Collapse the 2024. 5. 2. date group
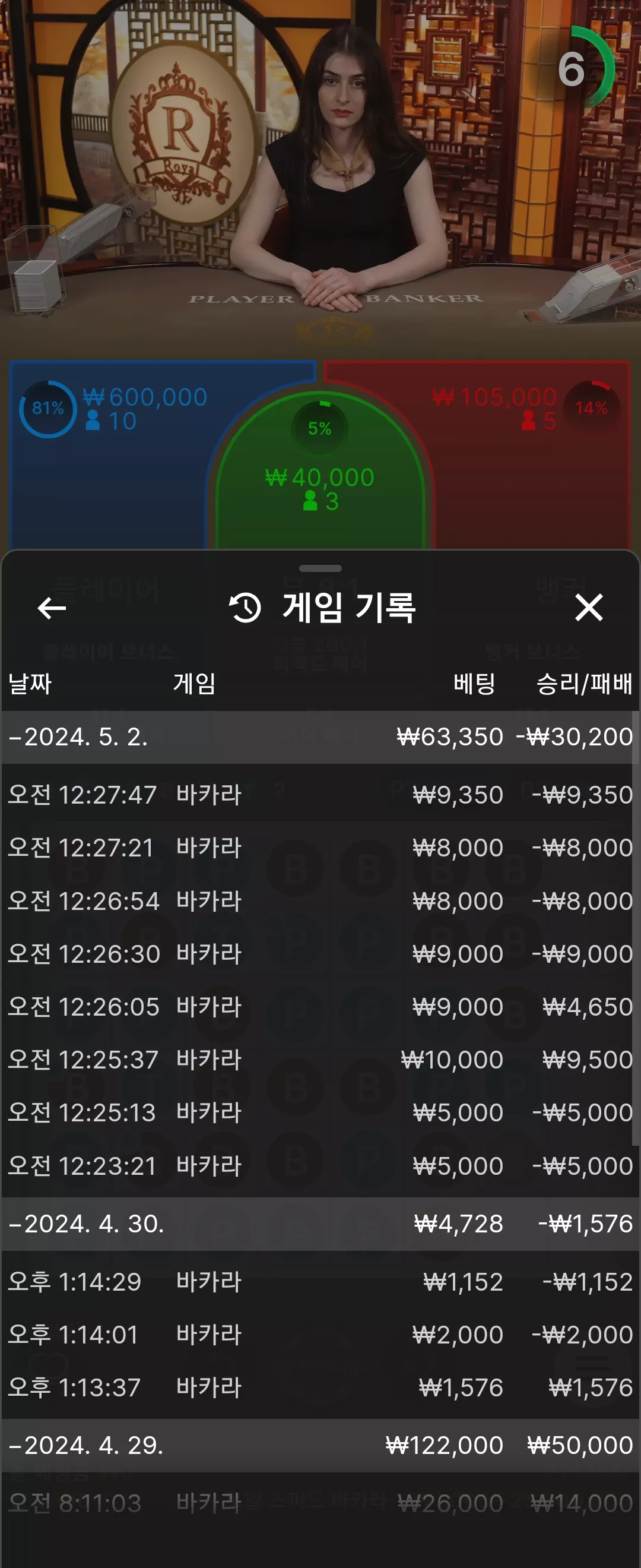Viewport: 641px width, 1568px height. tap(320, 737)
